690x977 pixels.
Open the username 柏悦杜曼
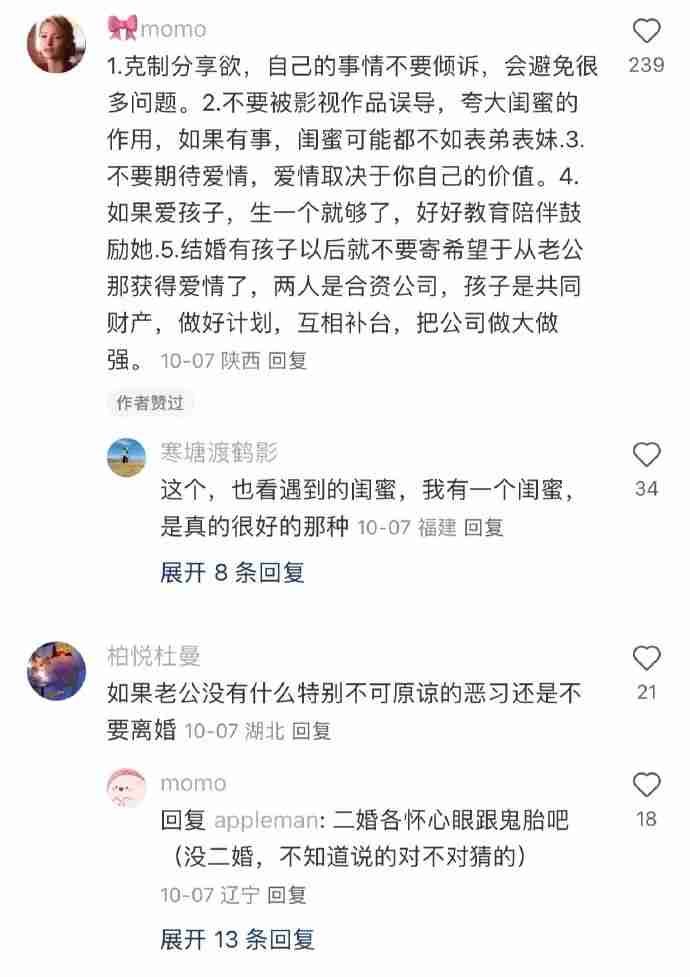tap(154, 656)
